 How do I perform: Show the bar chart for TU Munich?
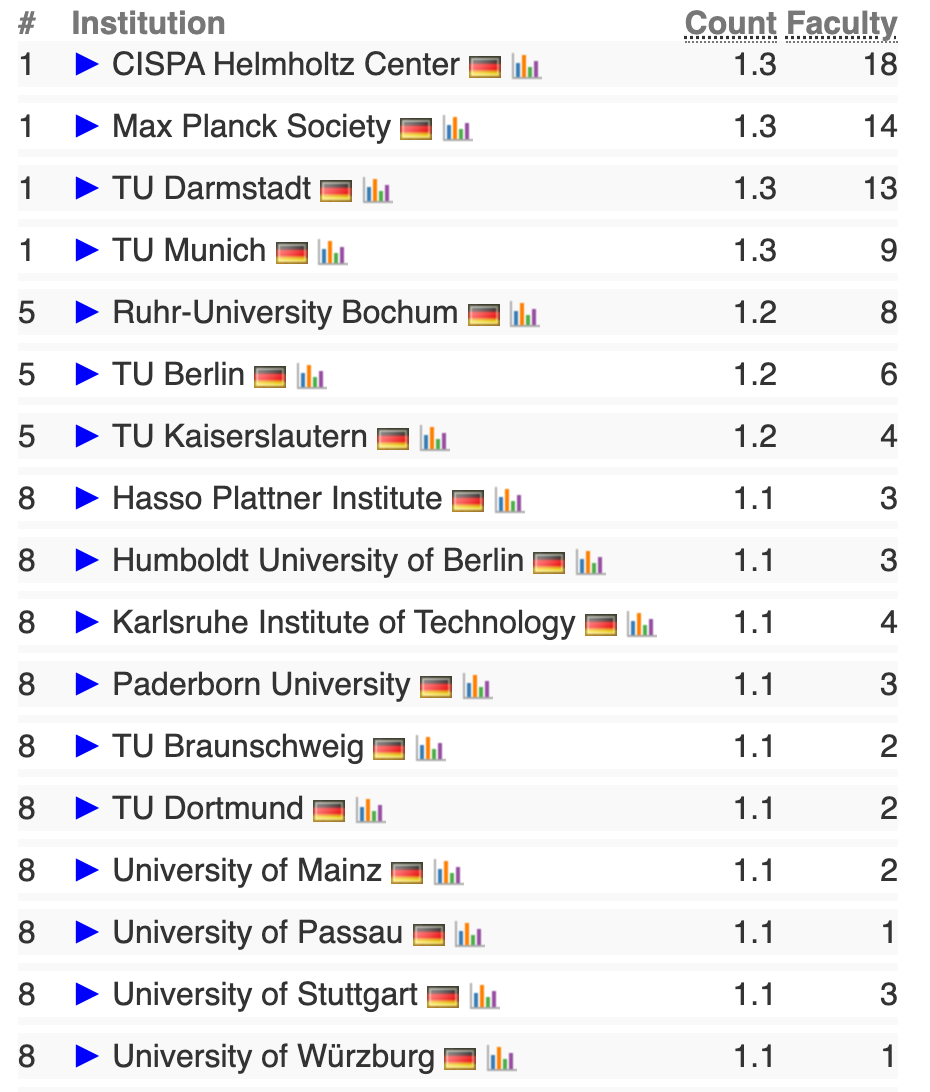tap(332, 252)
